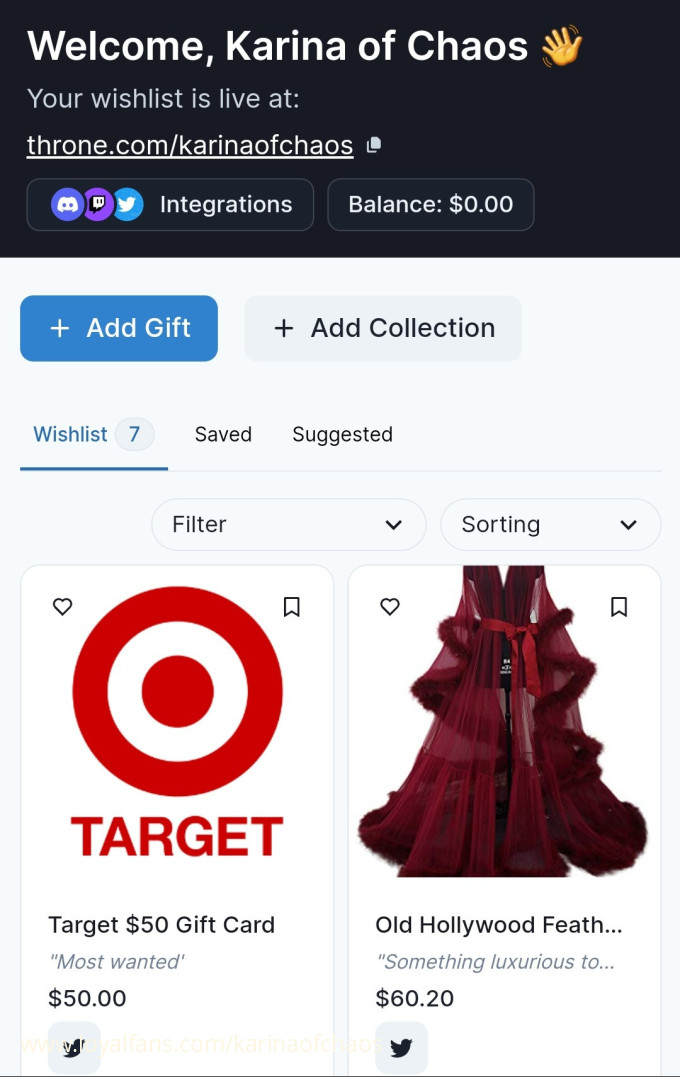Expand the Filter dropdown

tap(288, 525)
